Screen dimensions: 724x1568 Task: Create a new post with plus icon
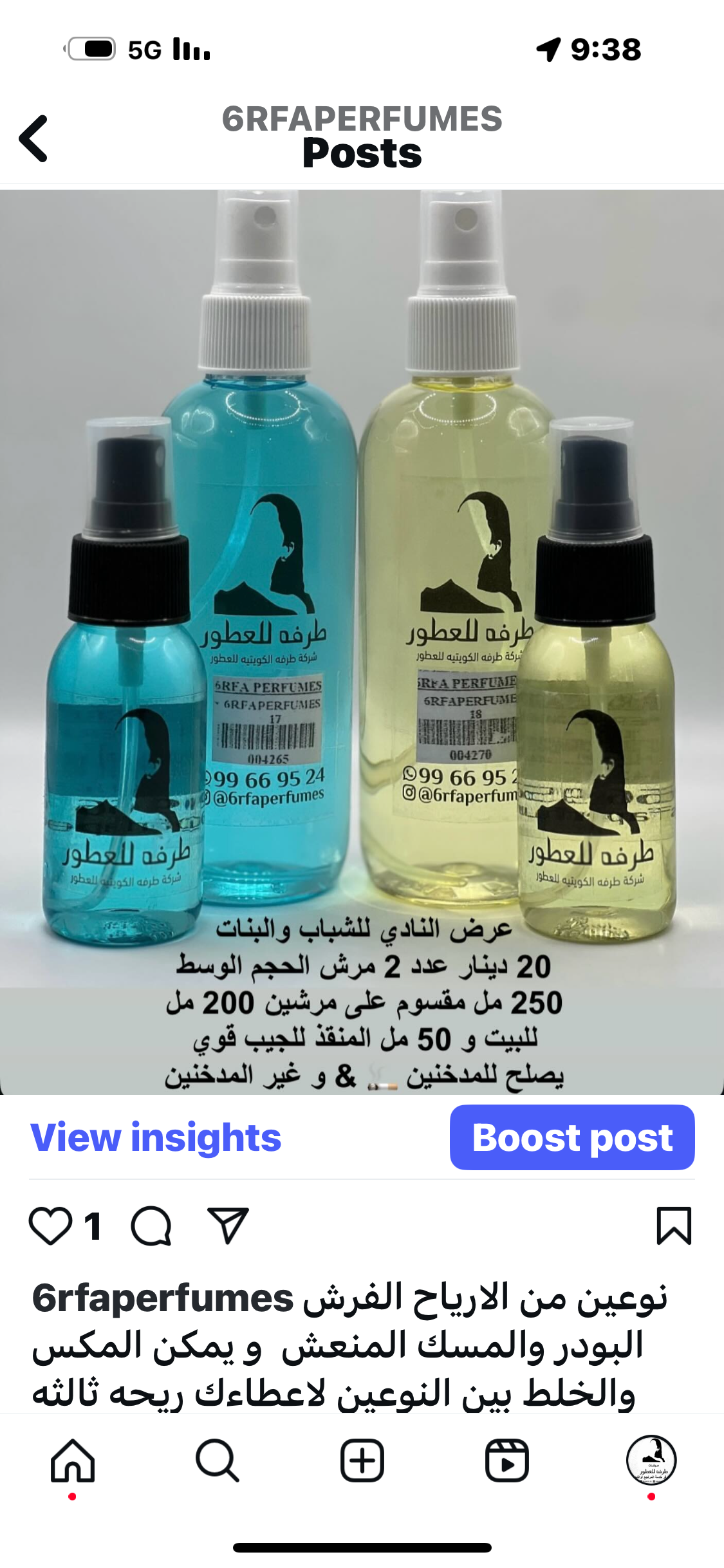coord(362,1461)
